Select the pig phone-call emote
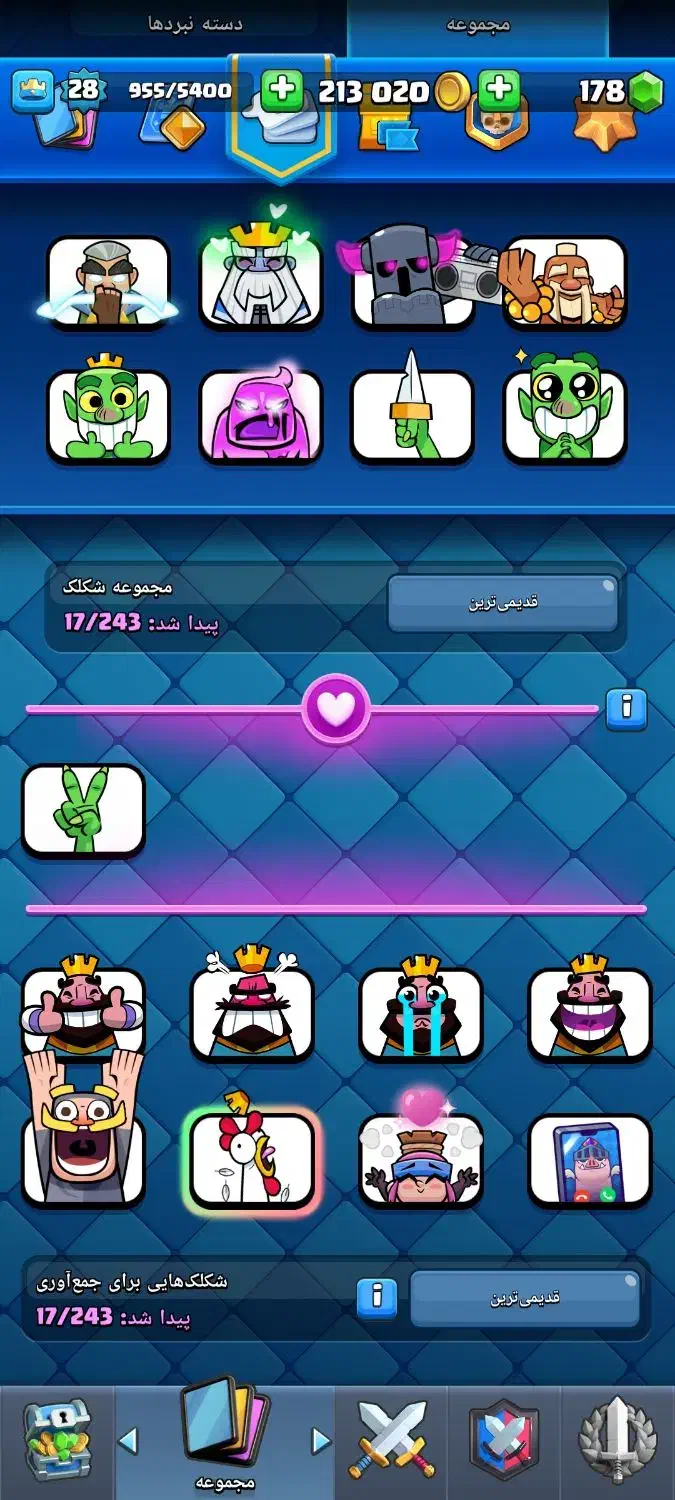The height and width of the screenshot is (1500, 675). [590, 1160]
